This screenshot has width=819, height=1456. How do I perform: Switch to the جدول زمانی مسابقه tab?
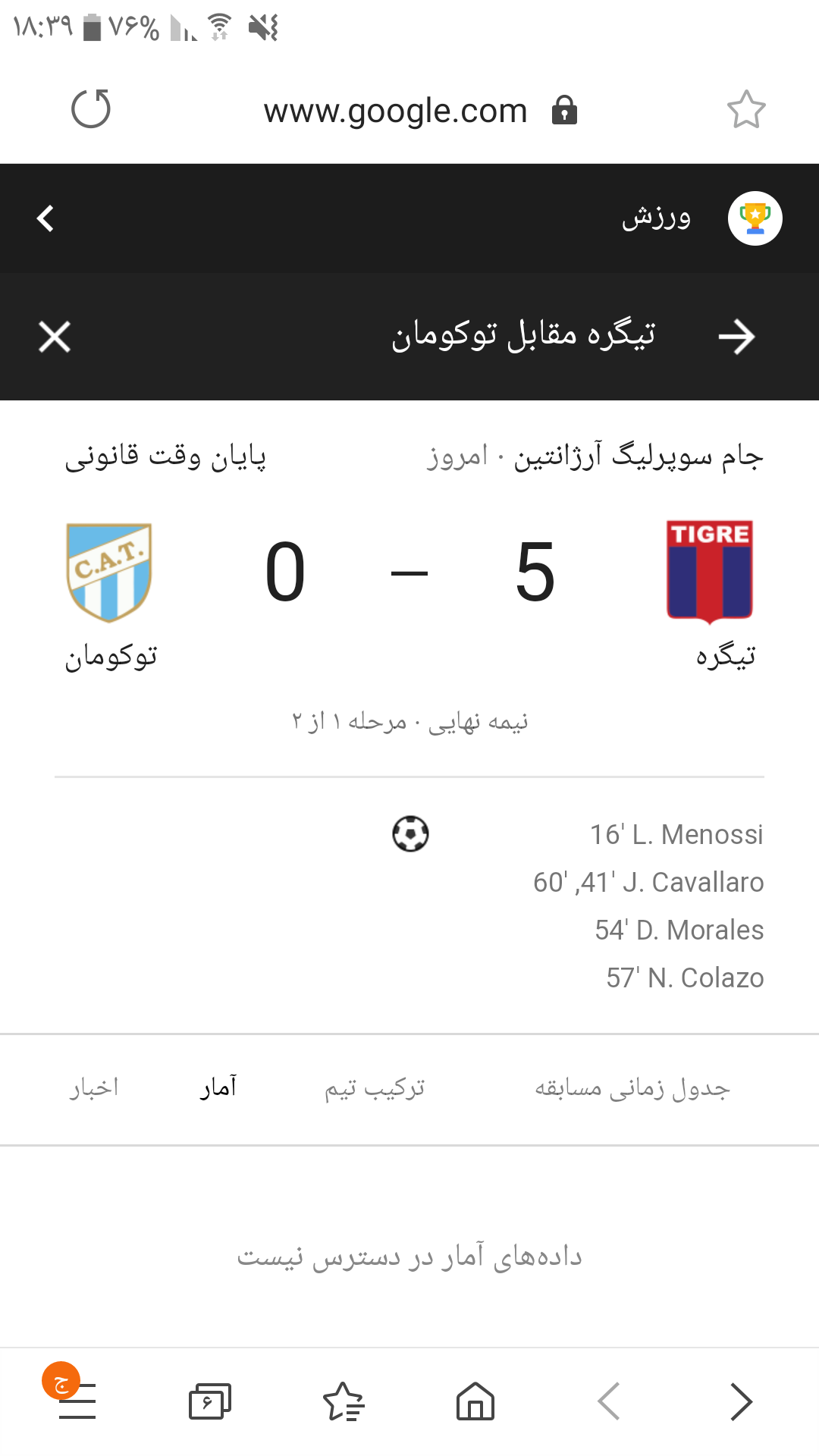click(632, 1088)
